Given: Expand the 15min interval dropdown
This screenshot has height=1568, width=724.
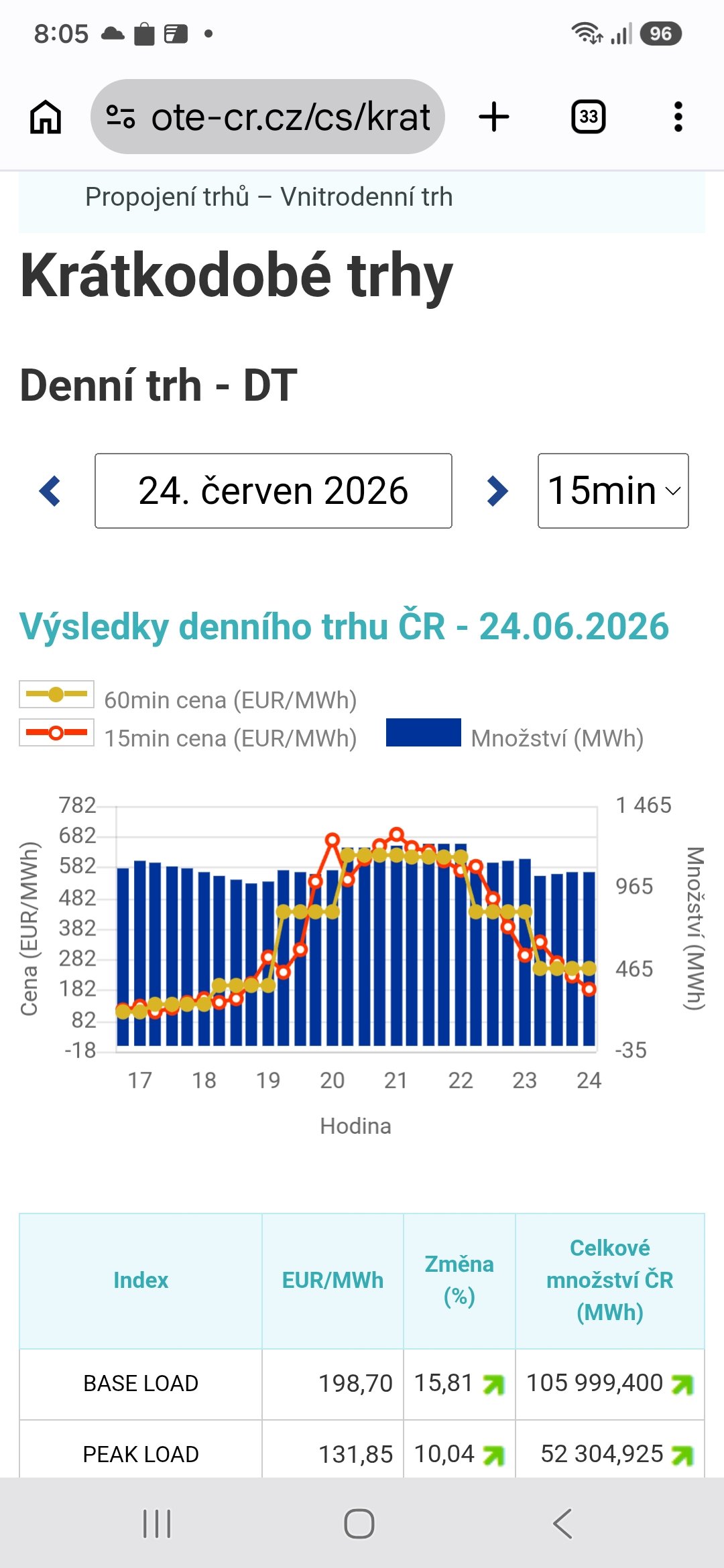Looking at the screenshot, I should point(613,491).
